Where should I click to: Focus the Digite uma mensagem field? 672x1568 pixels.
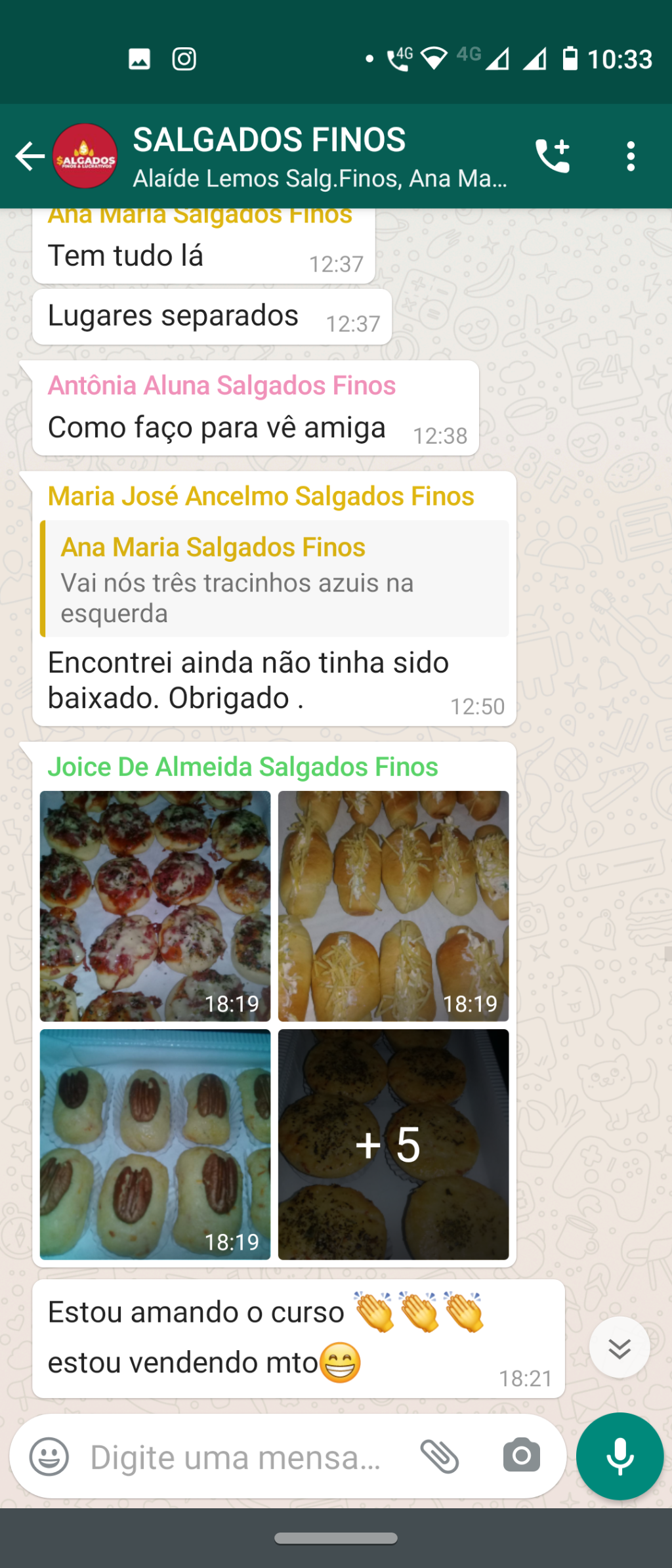pos(236,1458)
